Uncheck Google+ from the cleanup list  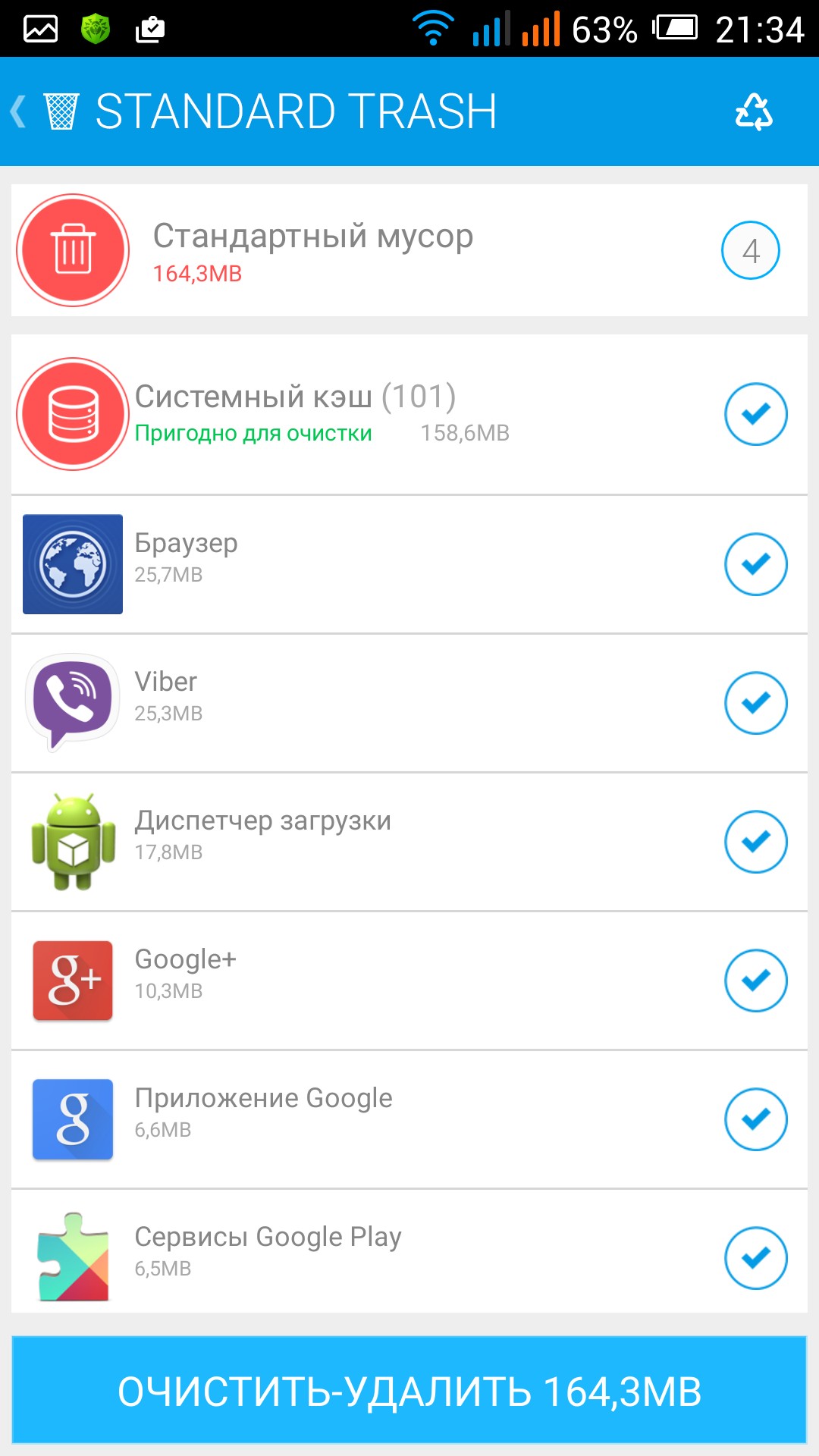755,981
